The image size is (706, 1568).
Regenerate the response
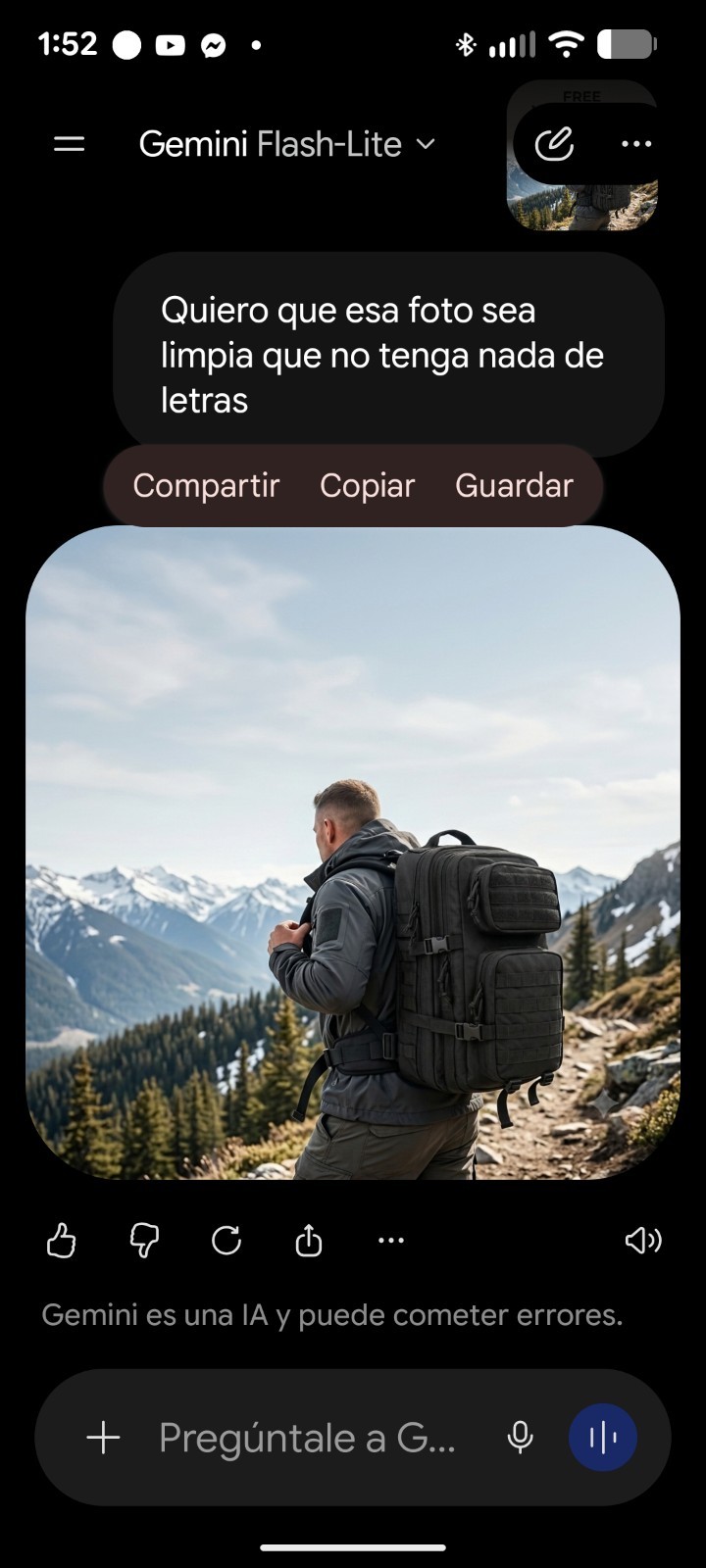[227, 1241]
